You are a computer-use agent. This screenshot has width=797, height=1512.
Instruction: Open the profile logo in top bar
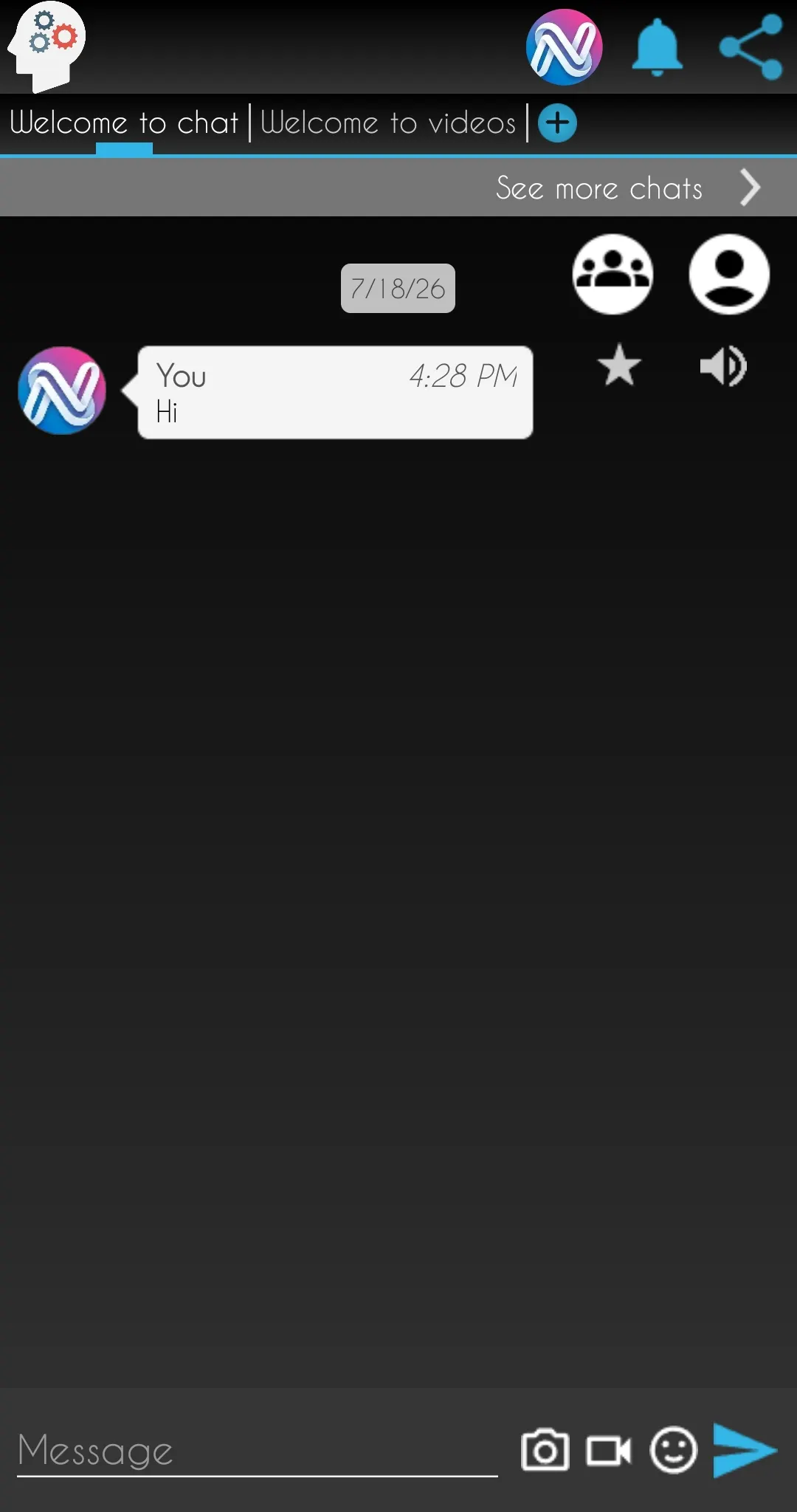[564, 47]
